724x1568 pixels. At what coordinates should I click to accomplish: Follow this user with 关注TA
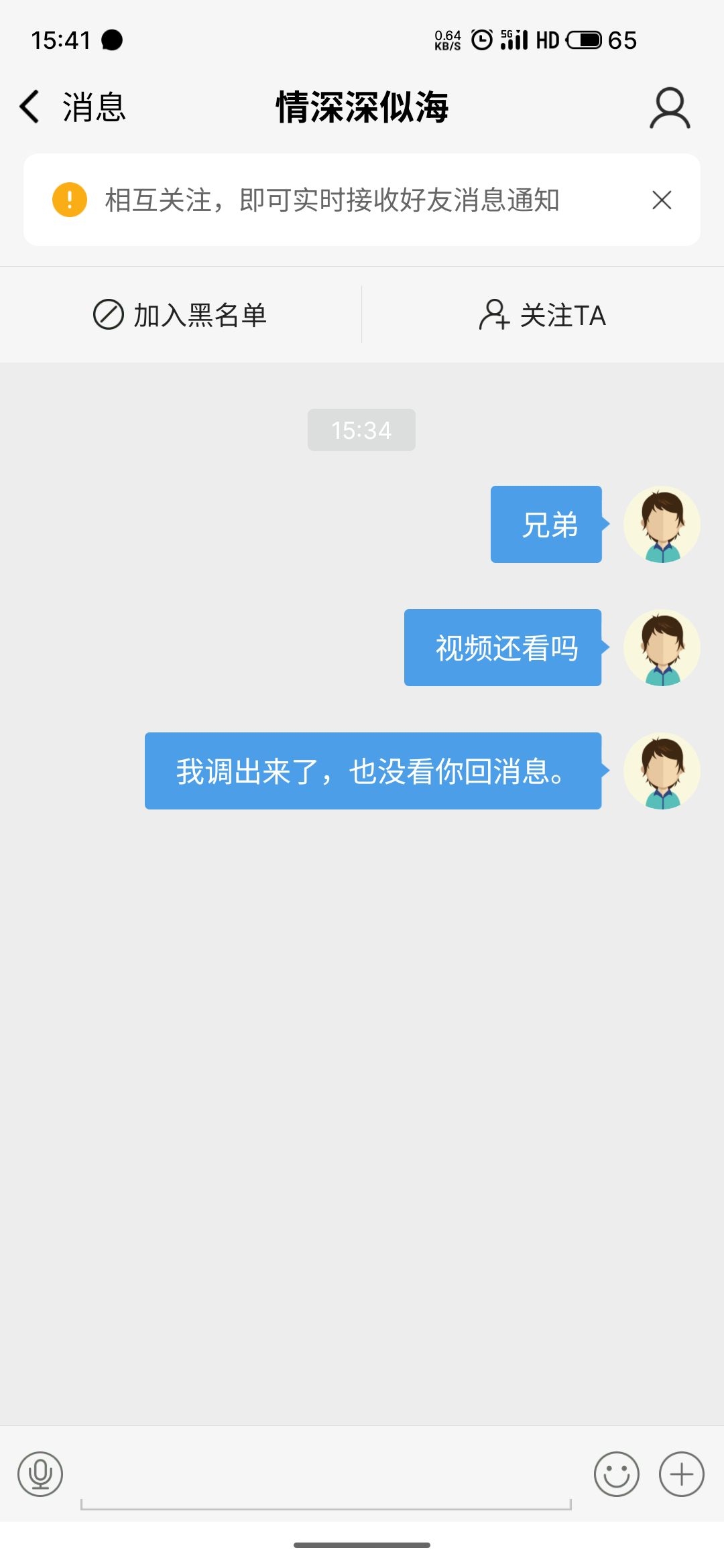542,315
